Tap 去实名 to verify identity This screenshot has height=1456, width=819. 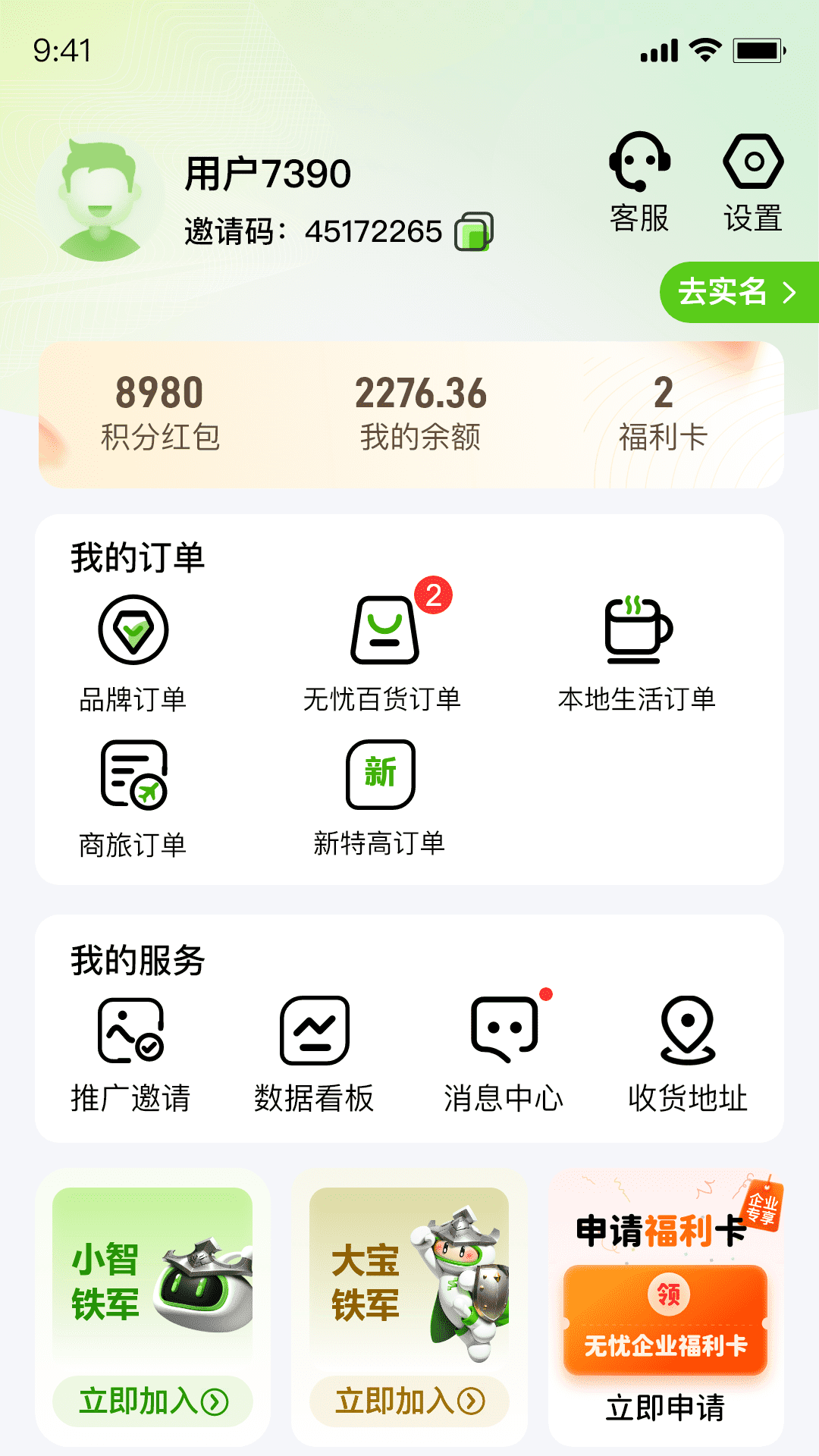click(728, 292)
